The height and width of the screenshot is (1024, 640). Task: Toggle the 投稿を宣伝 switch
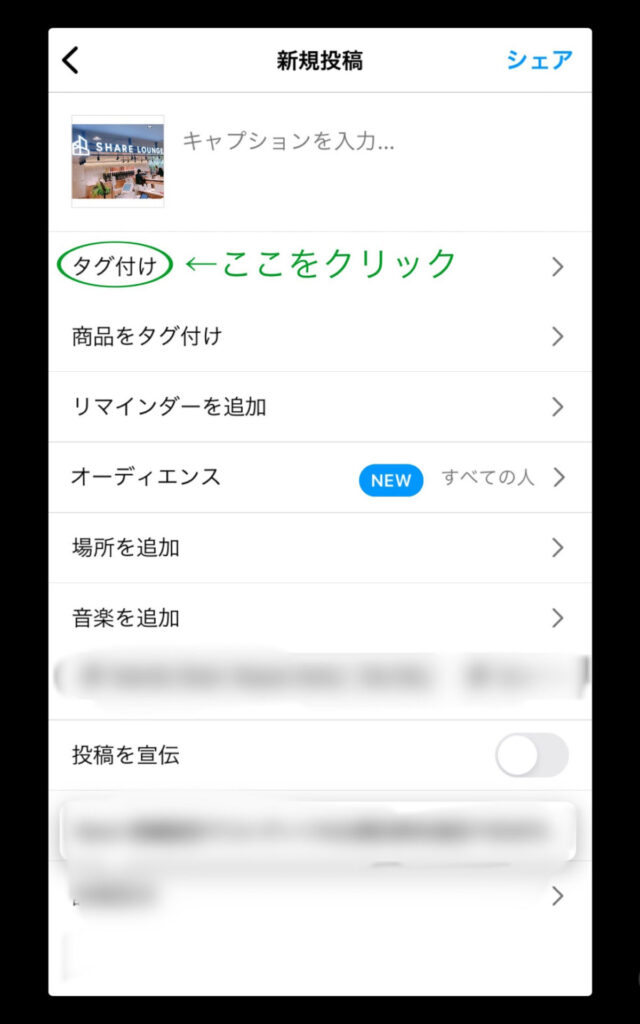[532, 755]
